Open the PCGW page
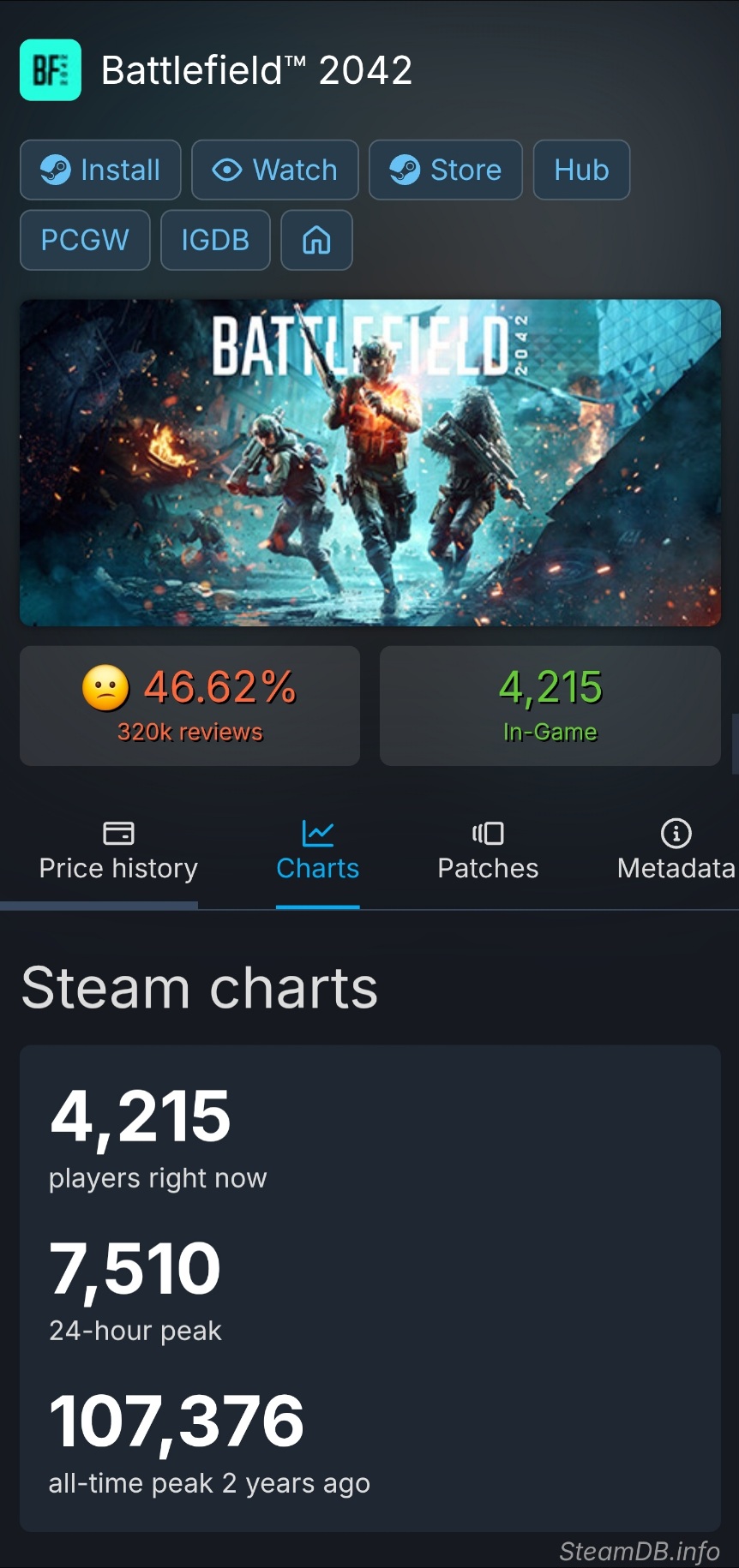The width and height of the screenshot is (739, 1568). (x=85, y=240)
